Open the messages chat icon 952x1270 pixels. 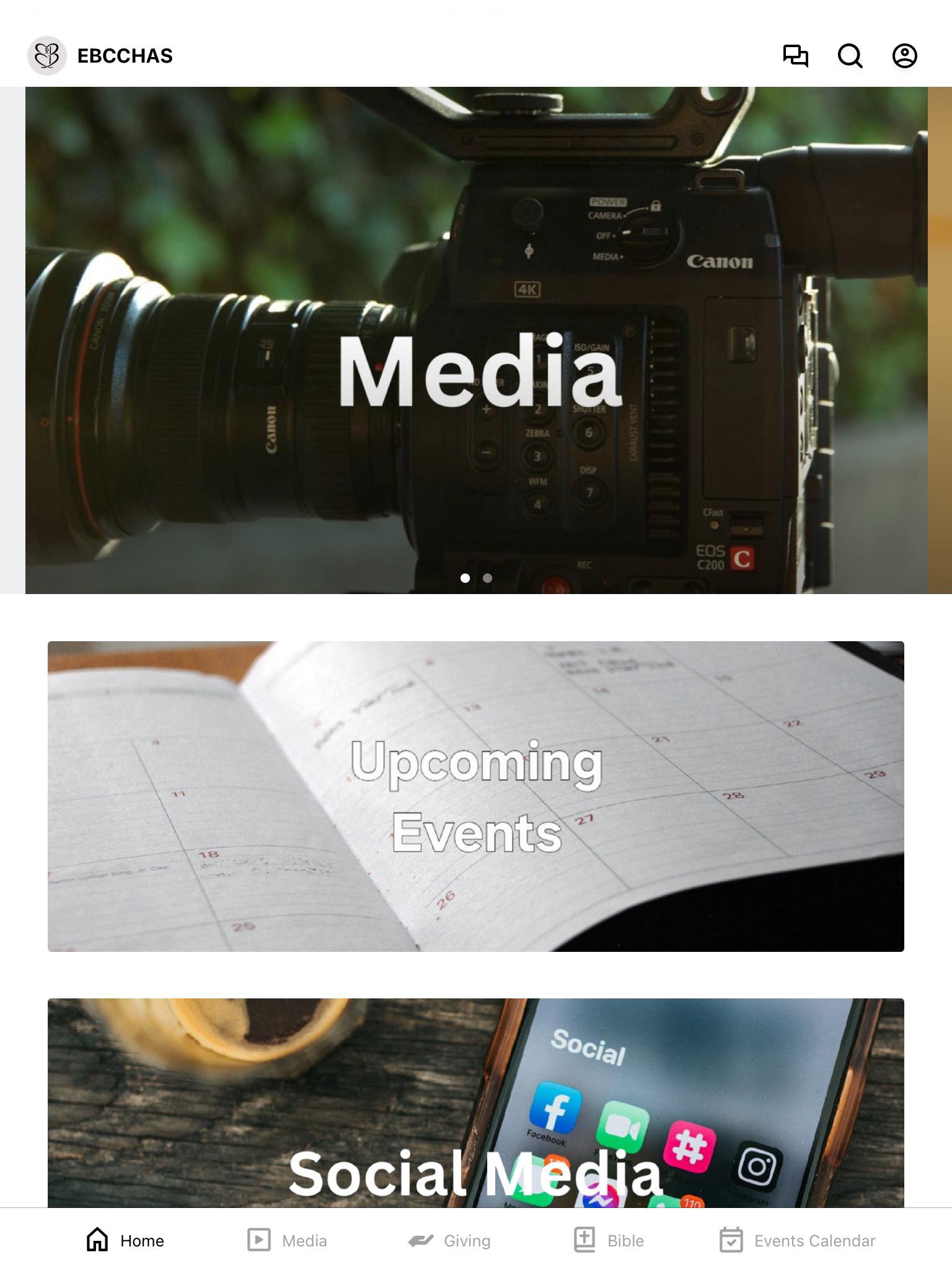click(x=795, y=56)
